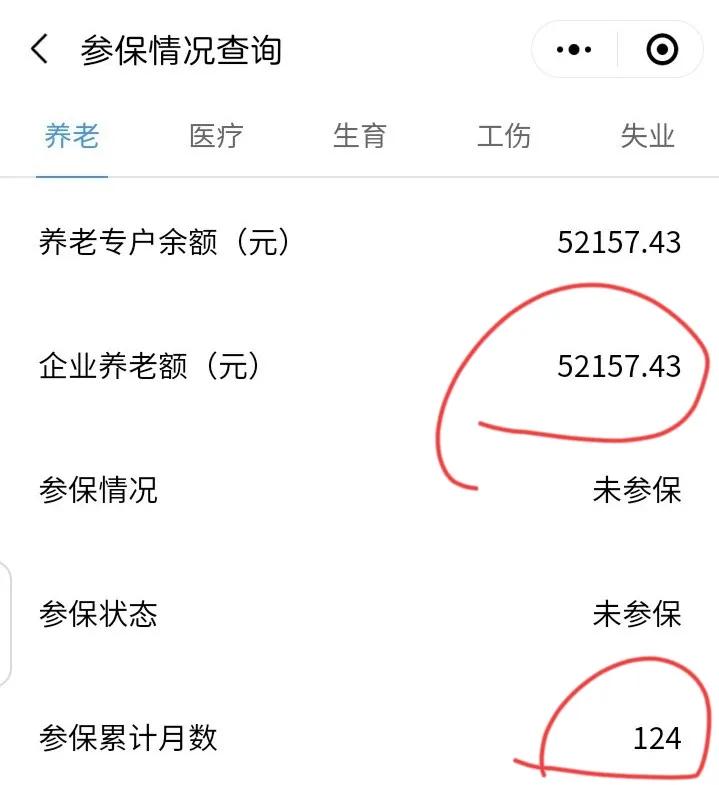Open the 工伤 tab
This screenshot has height=785, width=719.
(503, 136)
